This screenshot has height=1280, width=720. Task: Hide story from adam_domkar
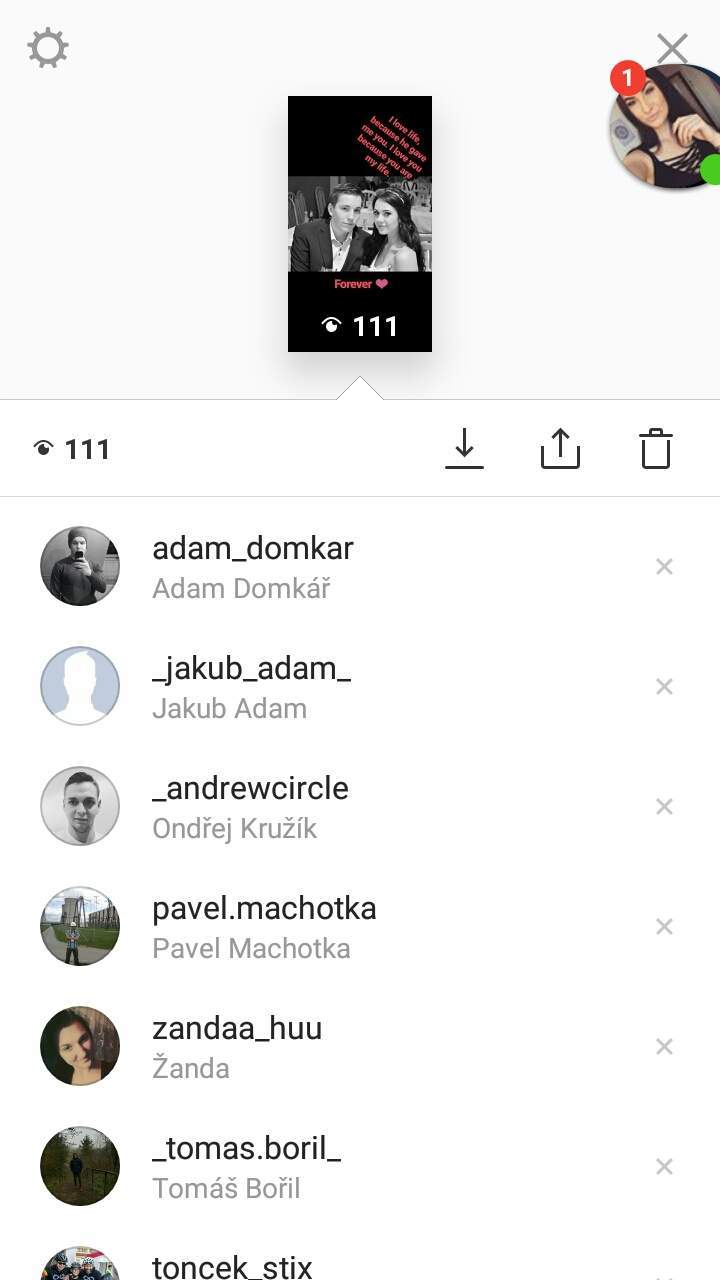664,567
